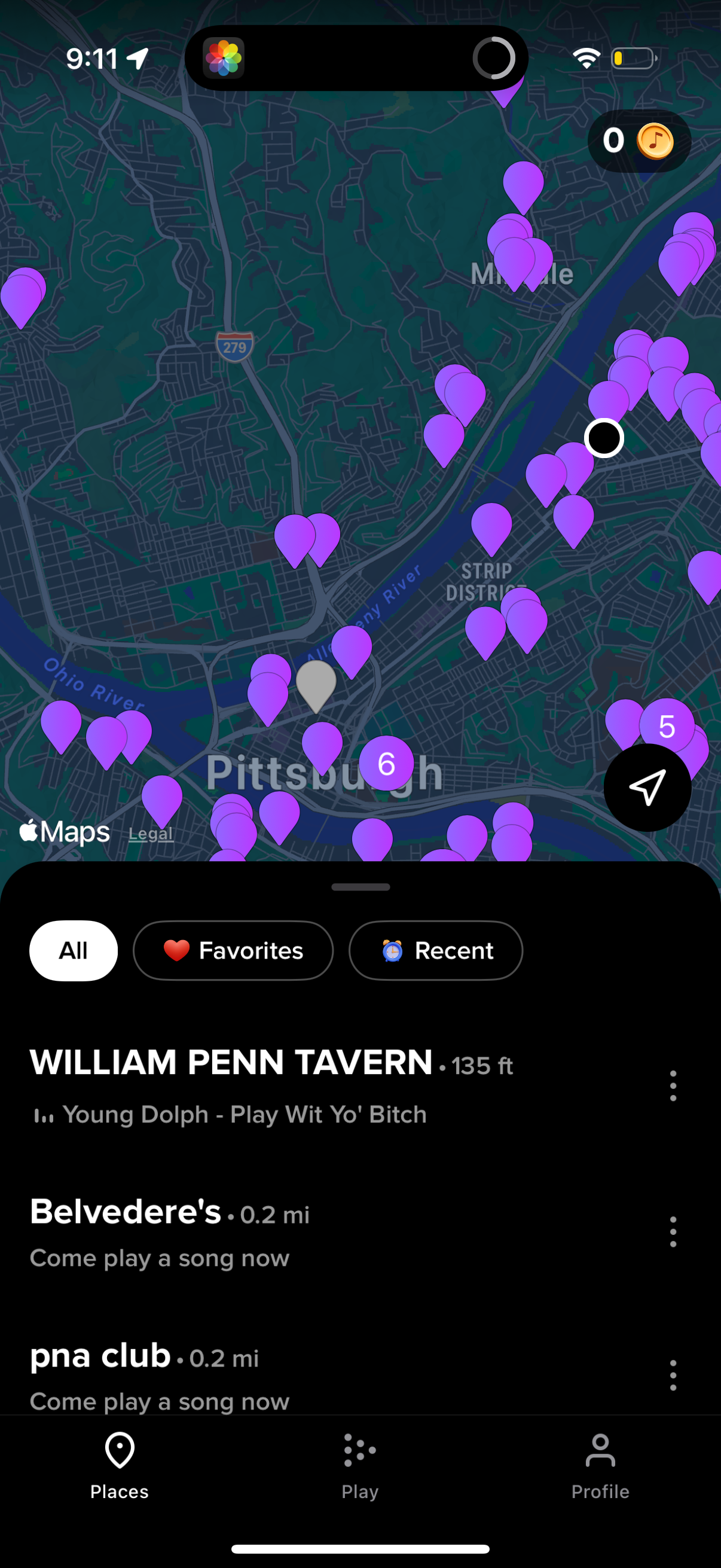Switch to the Places tab
Screen dimensions: 721x1568
click(x=119, y=1461)
